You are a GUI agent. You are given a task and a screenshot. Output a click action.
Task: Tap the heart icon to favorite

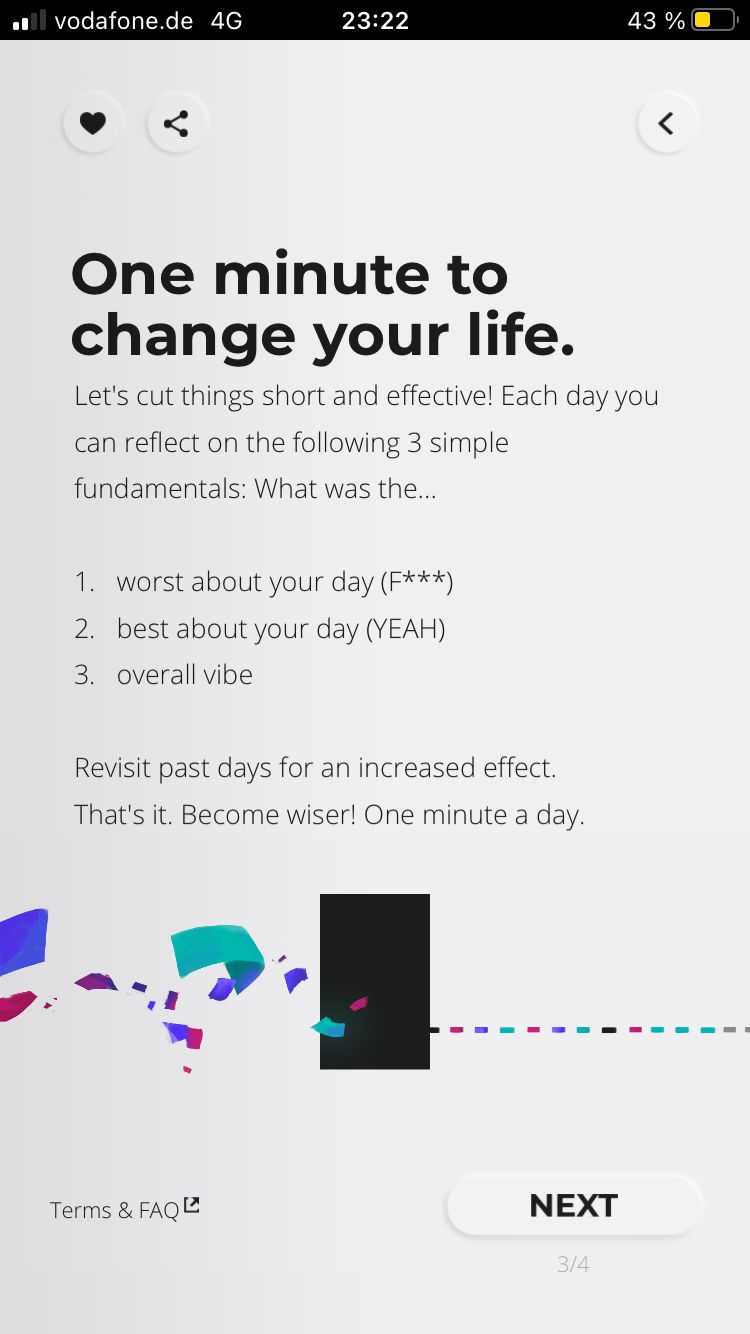coord(93,124)
